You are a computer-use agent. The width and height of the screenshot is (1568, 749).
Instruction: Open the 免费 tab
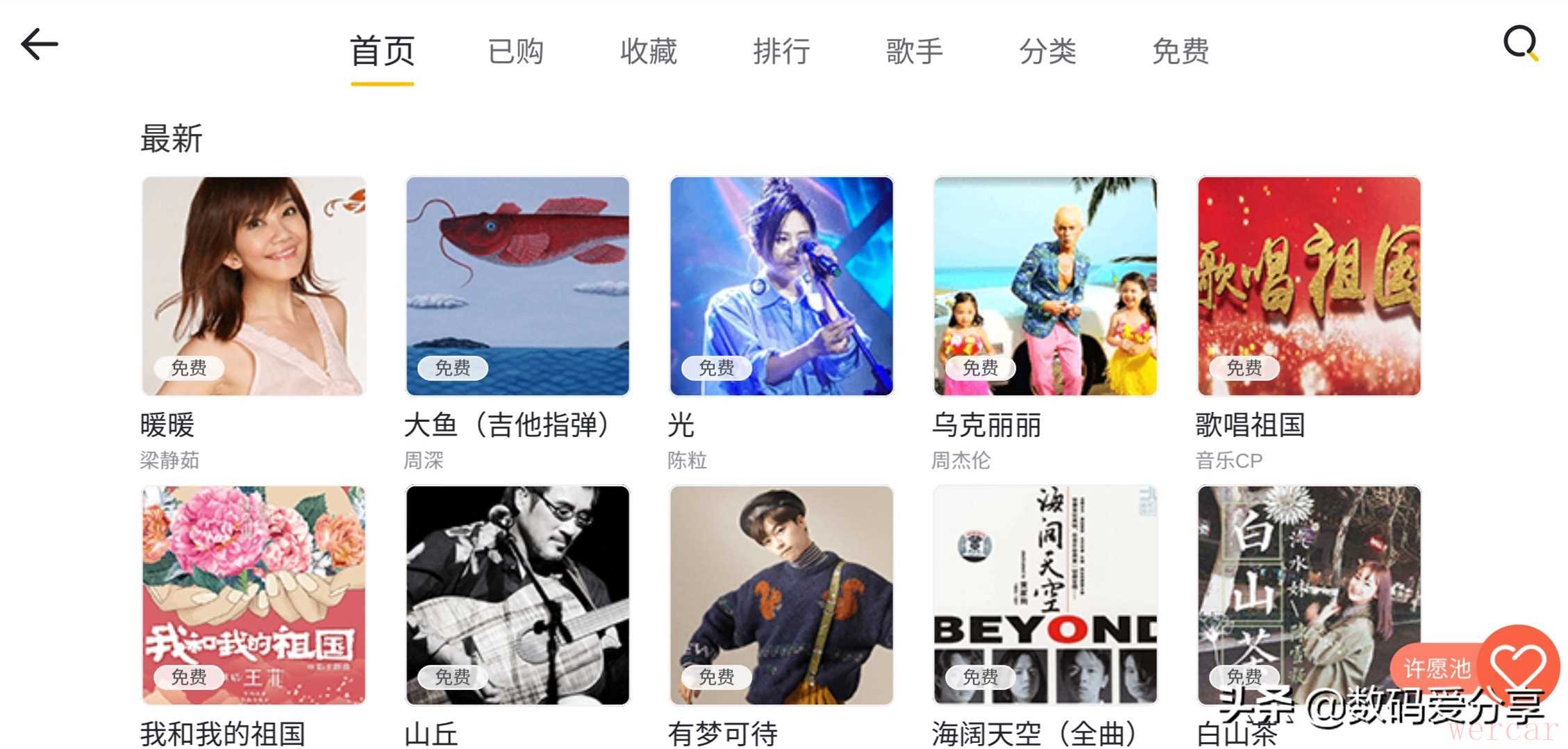1180,51
